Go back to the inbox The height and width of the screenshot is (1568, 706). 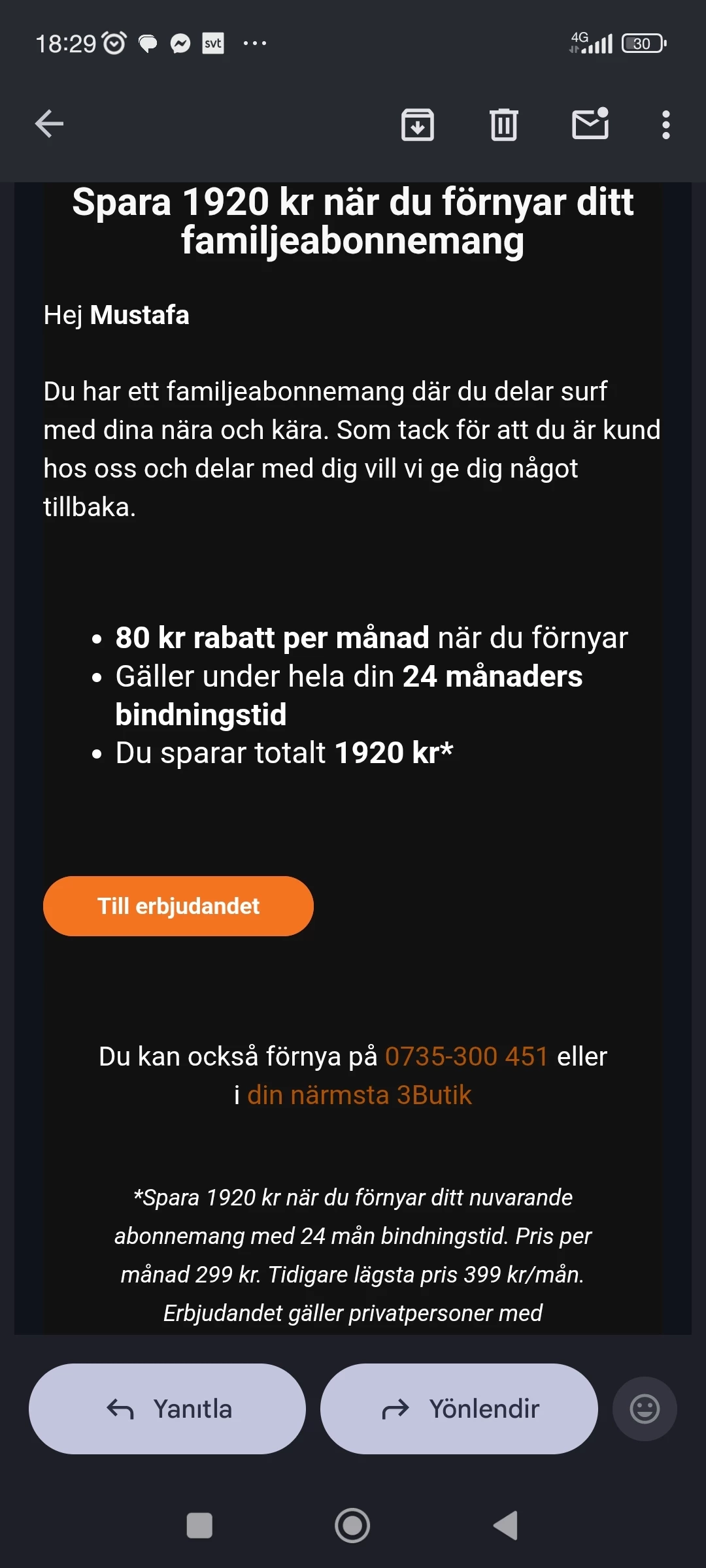click(x=50, y=124)
